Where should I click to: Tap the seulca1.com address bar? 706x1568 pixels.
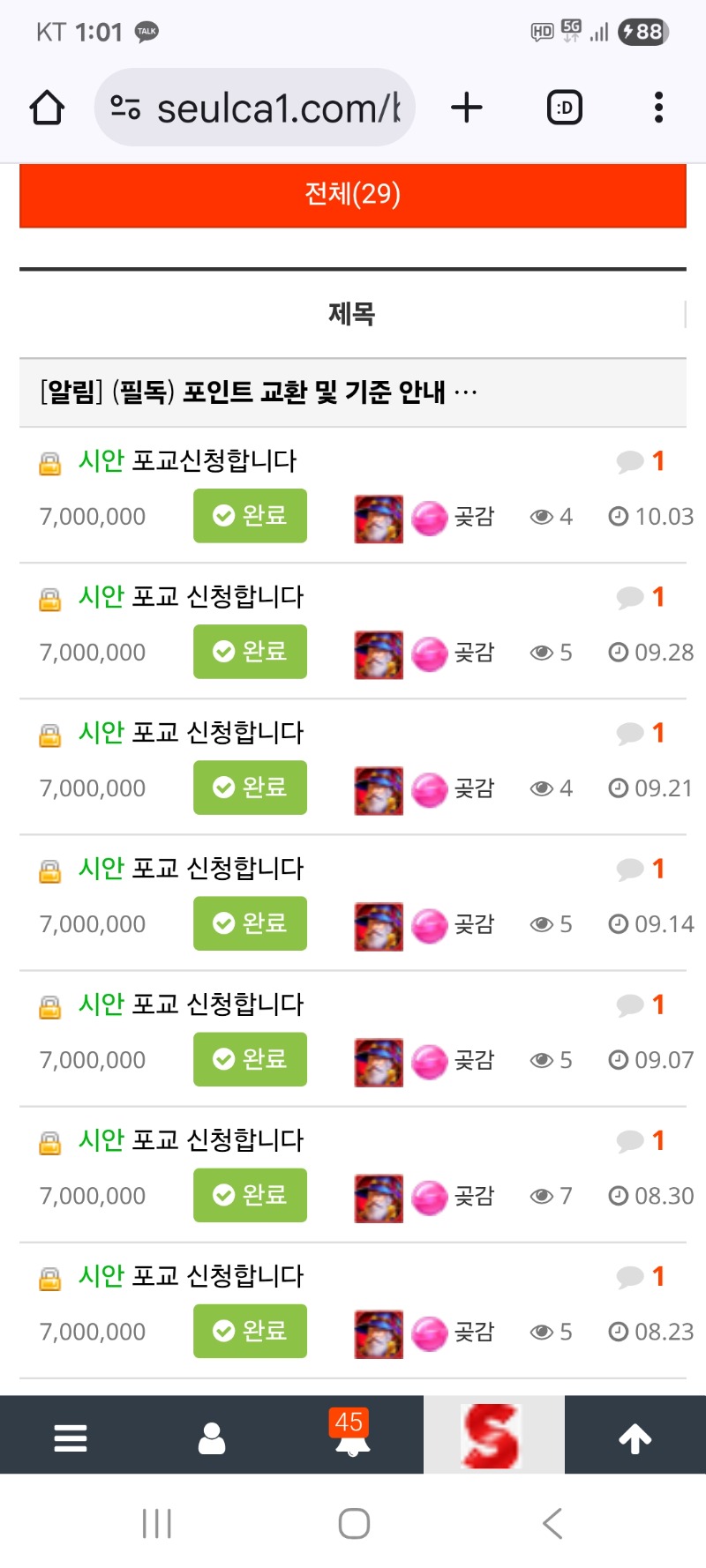click(x=256, y=108)
